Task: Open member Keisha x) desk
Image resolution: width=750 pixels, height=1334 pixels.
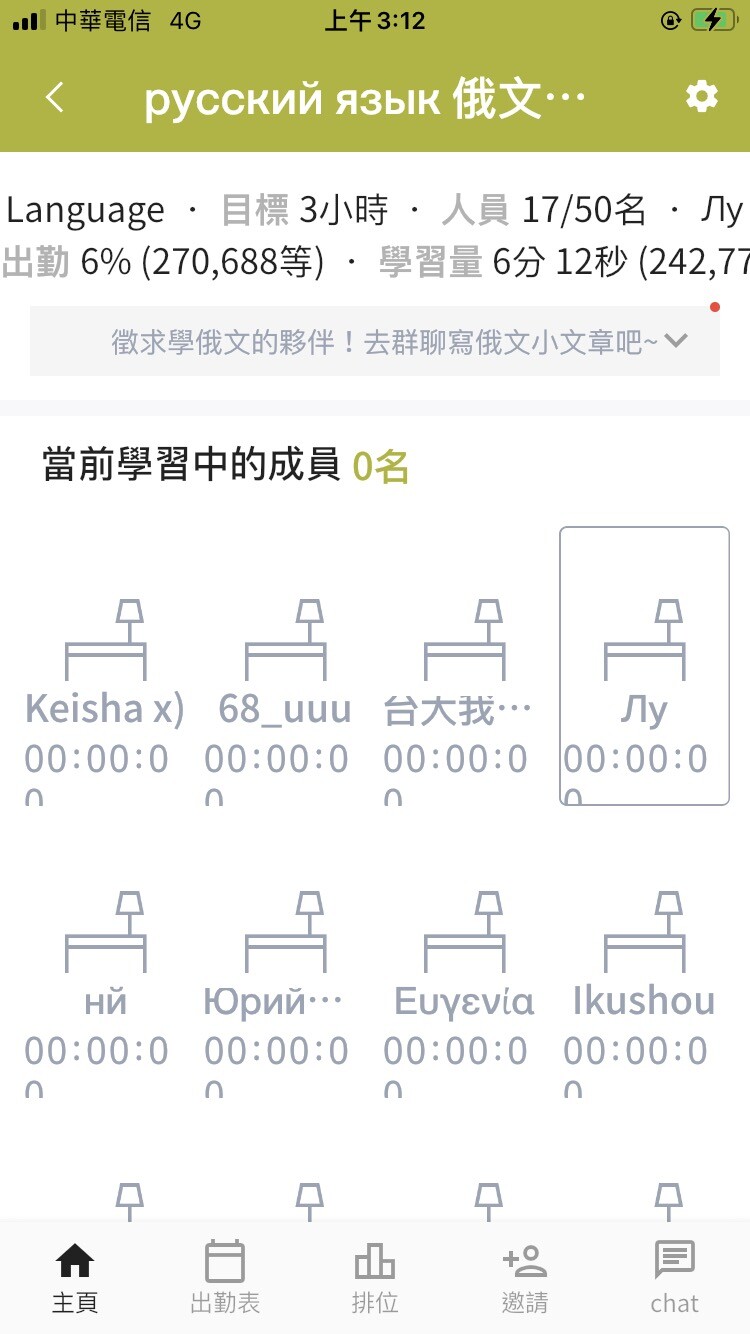Action: point(105,666)
